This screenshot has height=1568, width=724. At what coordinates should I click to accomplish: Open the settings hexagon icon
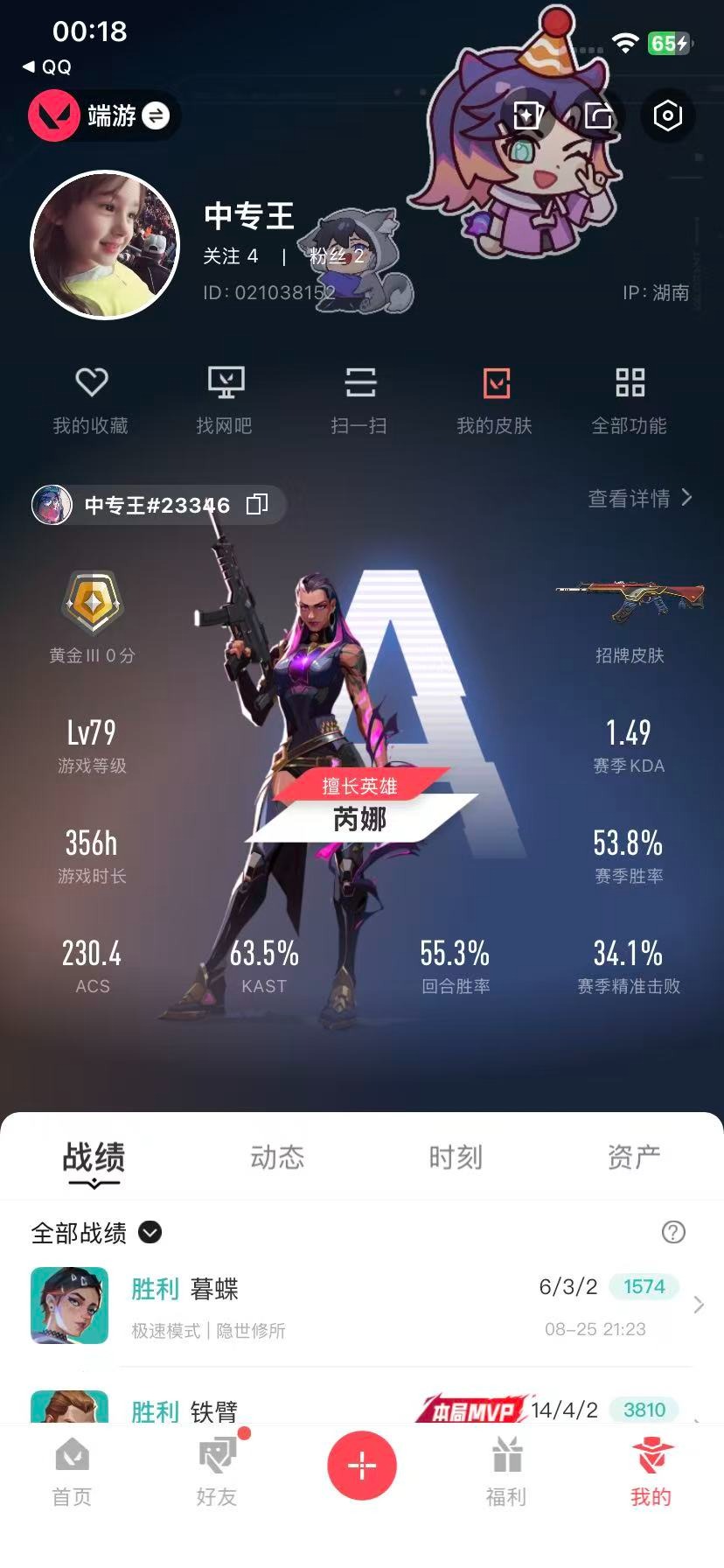pyautogui.click(x=667, y=115)
